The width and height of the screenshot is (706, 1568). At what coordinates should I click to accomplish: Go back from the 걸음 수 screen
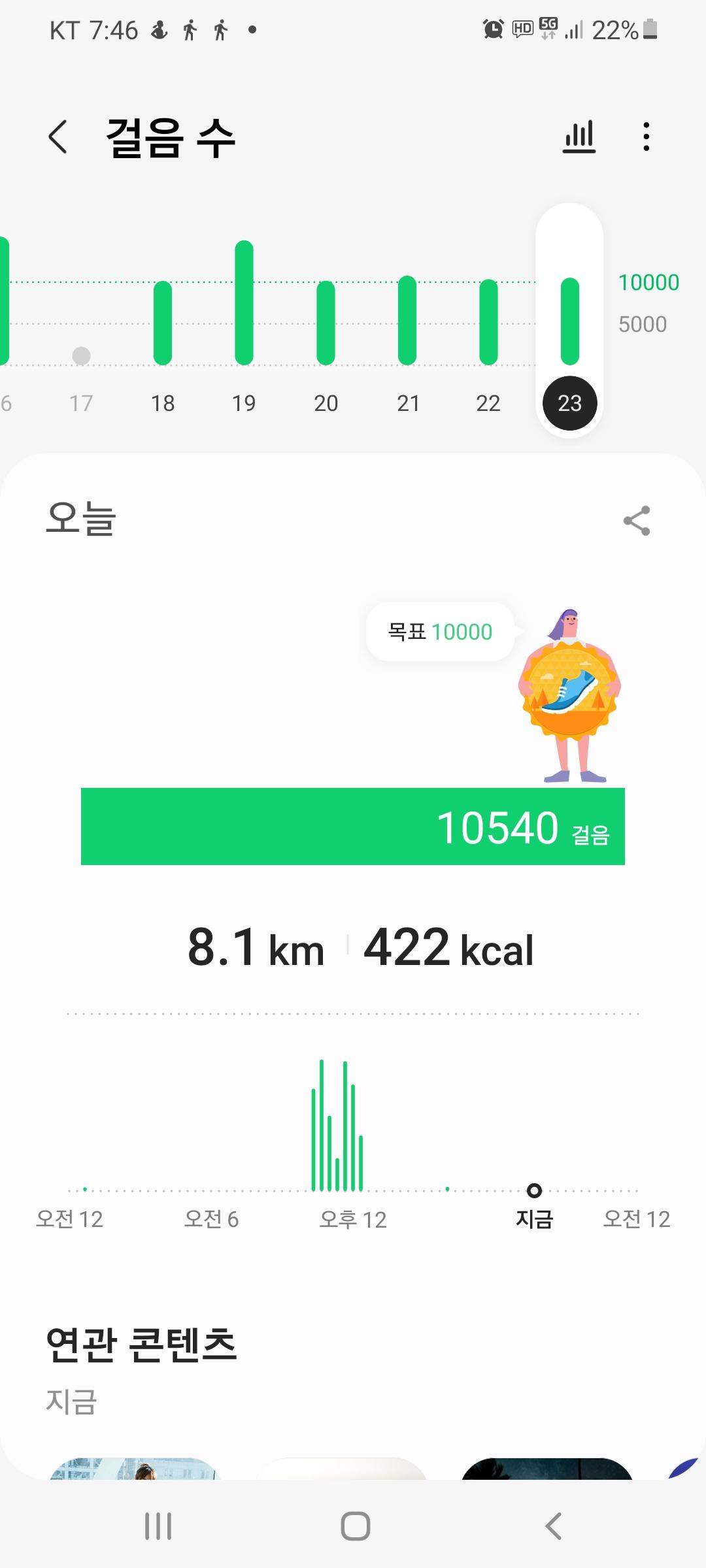click(x=58, y=137)
